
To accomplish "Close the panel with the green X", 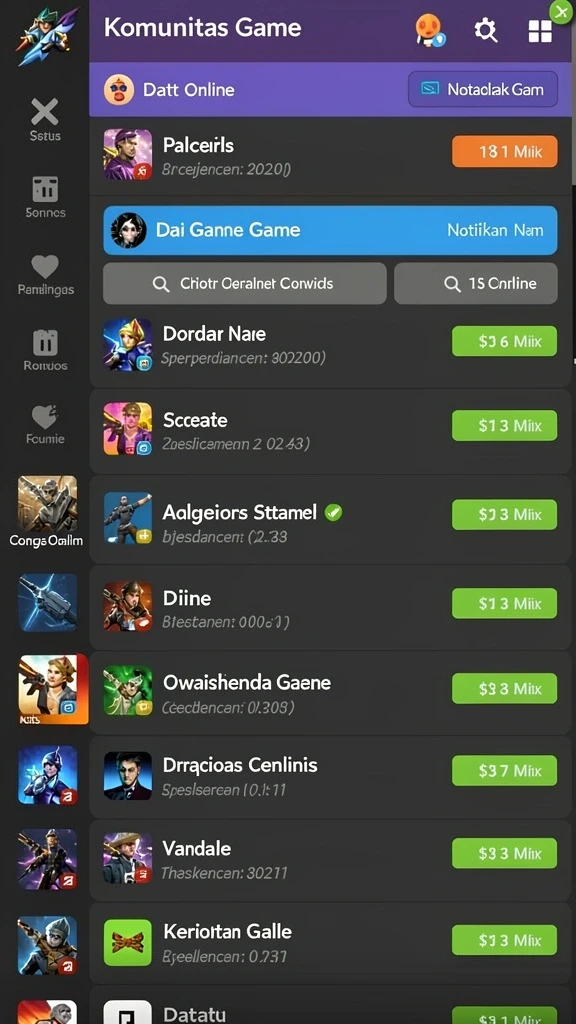I will tap(561, 11).
